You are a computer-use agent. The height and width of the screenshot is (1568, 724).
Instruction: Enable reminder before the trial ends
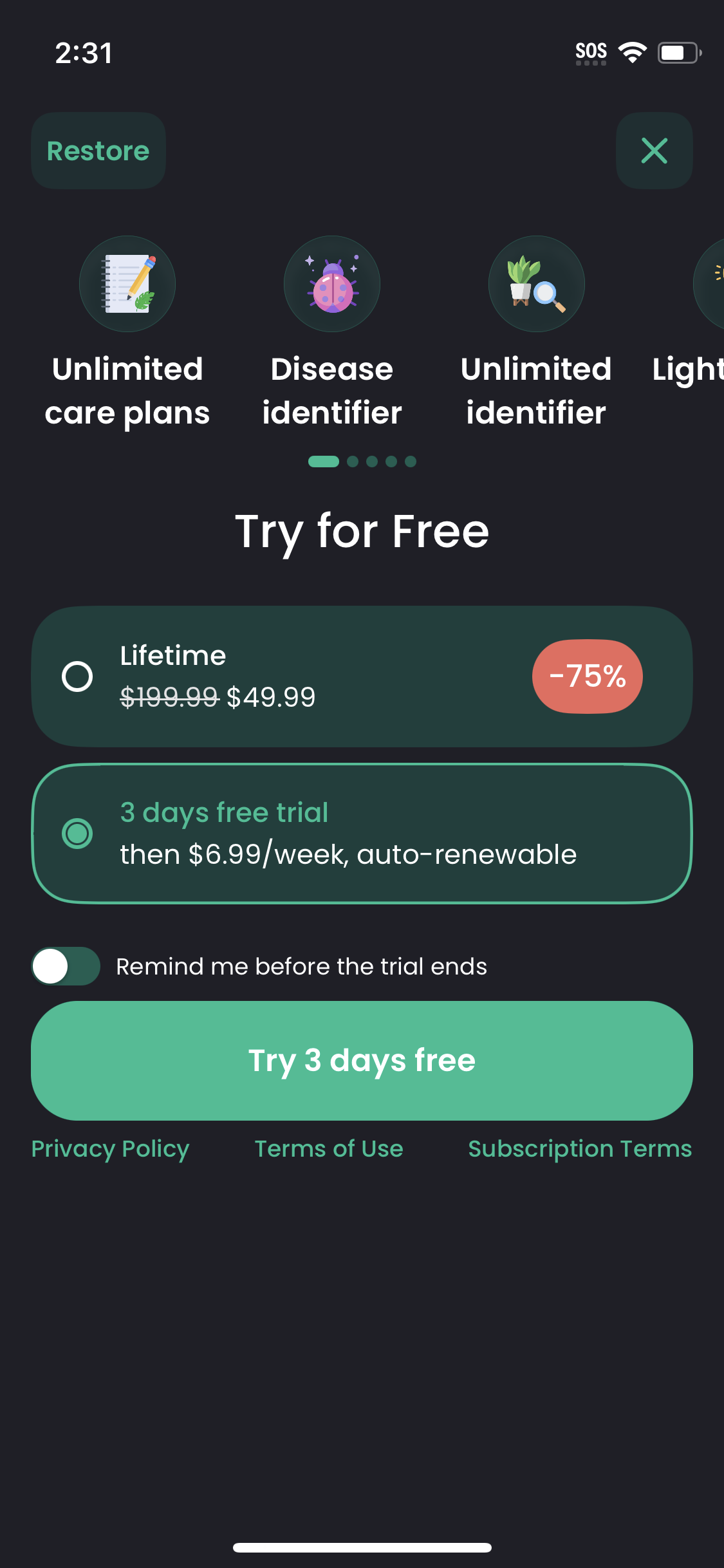coord(66,966)
